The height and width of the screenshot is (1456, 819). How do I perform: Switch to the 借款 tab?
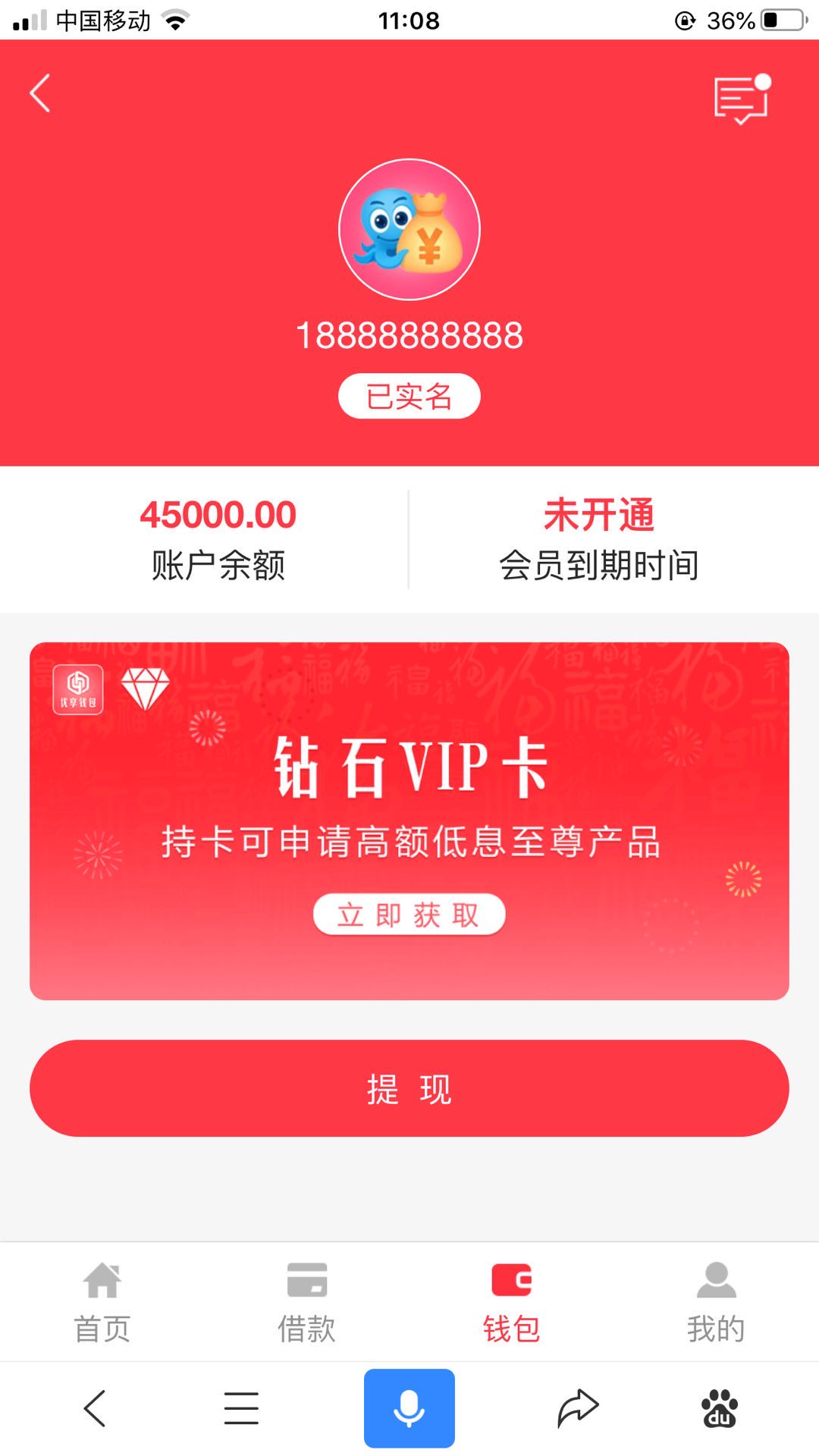(307, 1301)
